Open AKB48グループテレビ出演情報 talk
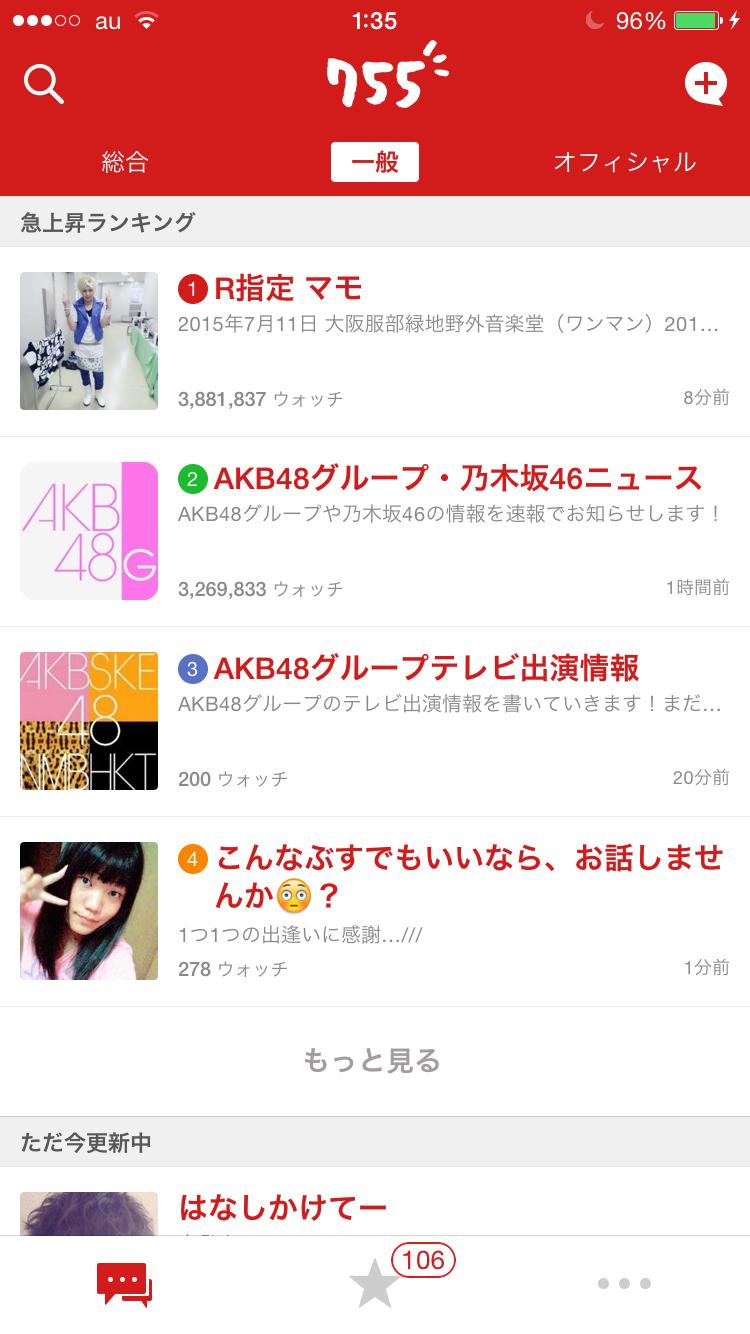Screen dimensions: 750x1334 point(375,721)
